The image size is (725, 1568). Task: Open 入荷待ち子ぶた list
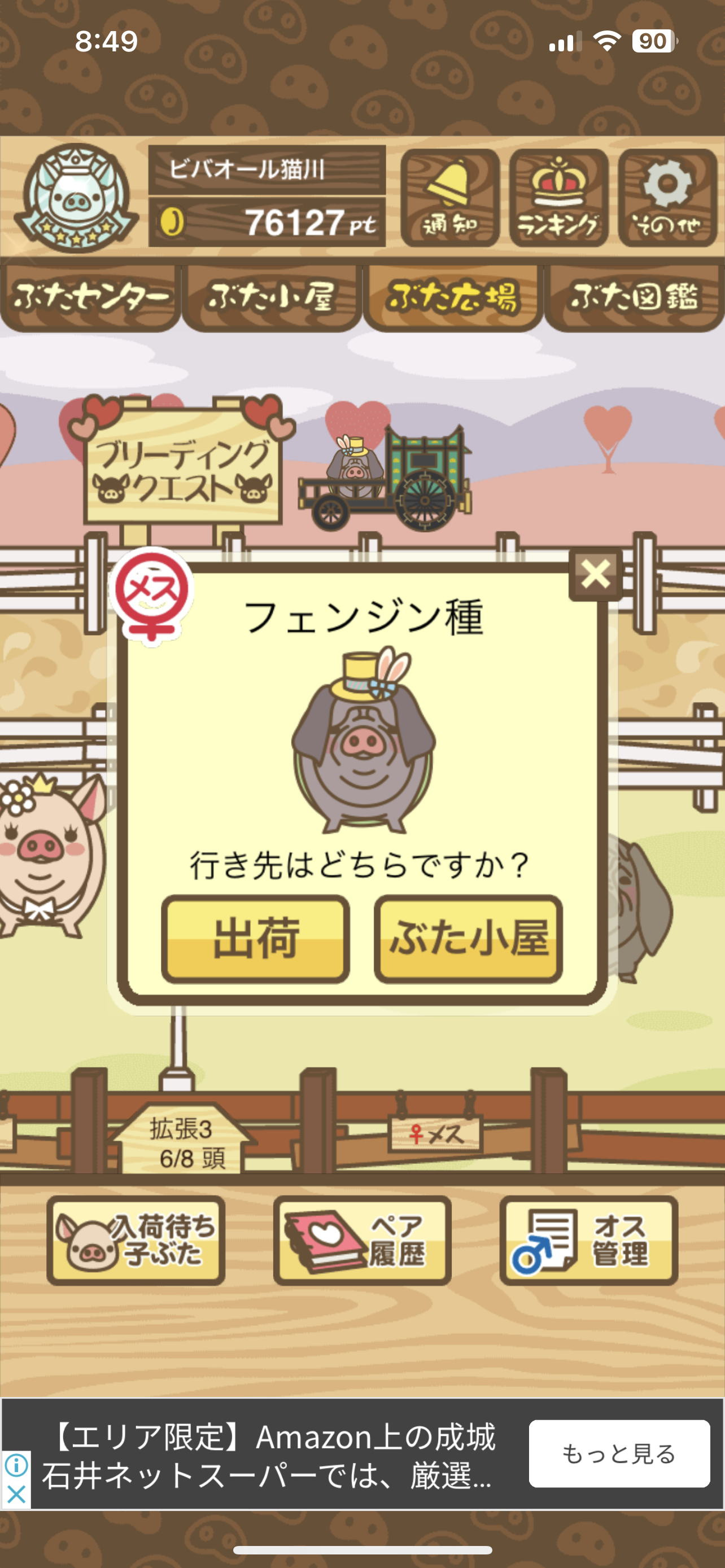coord(136,1240)
